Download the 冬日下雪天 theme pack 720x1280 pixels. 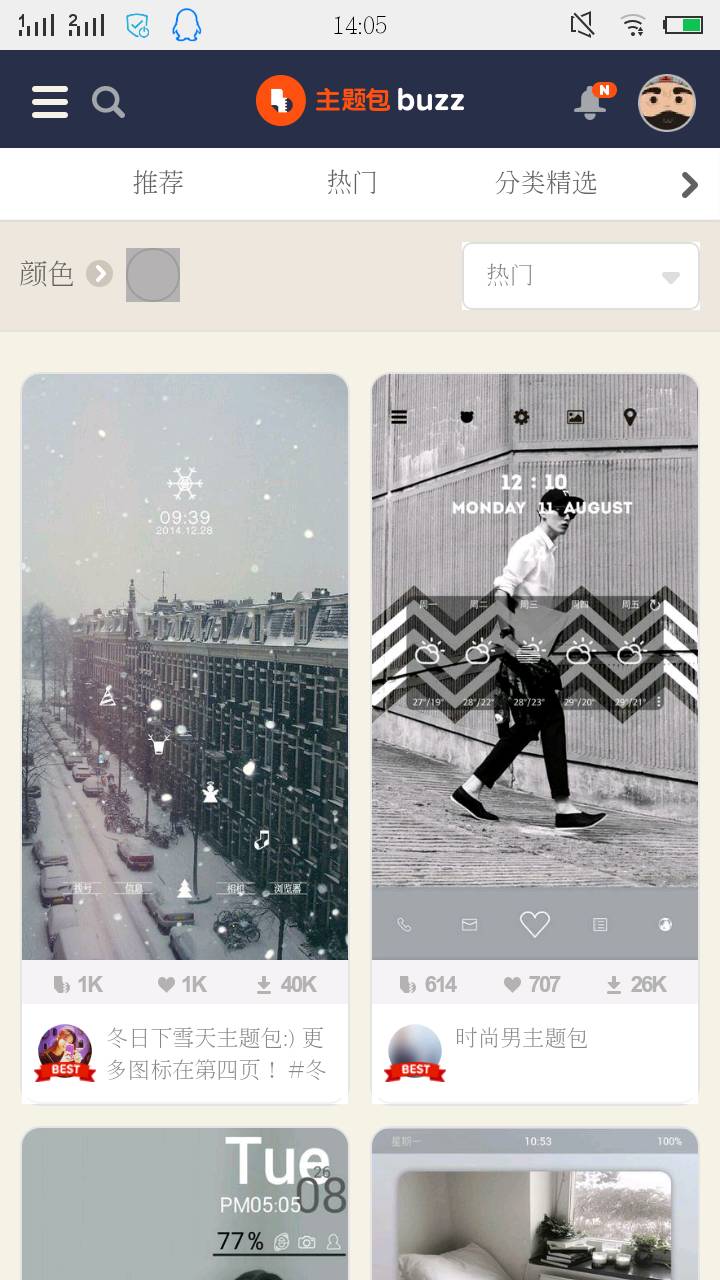tap(286, 985)
